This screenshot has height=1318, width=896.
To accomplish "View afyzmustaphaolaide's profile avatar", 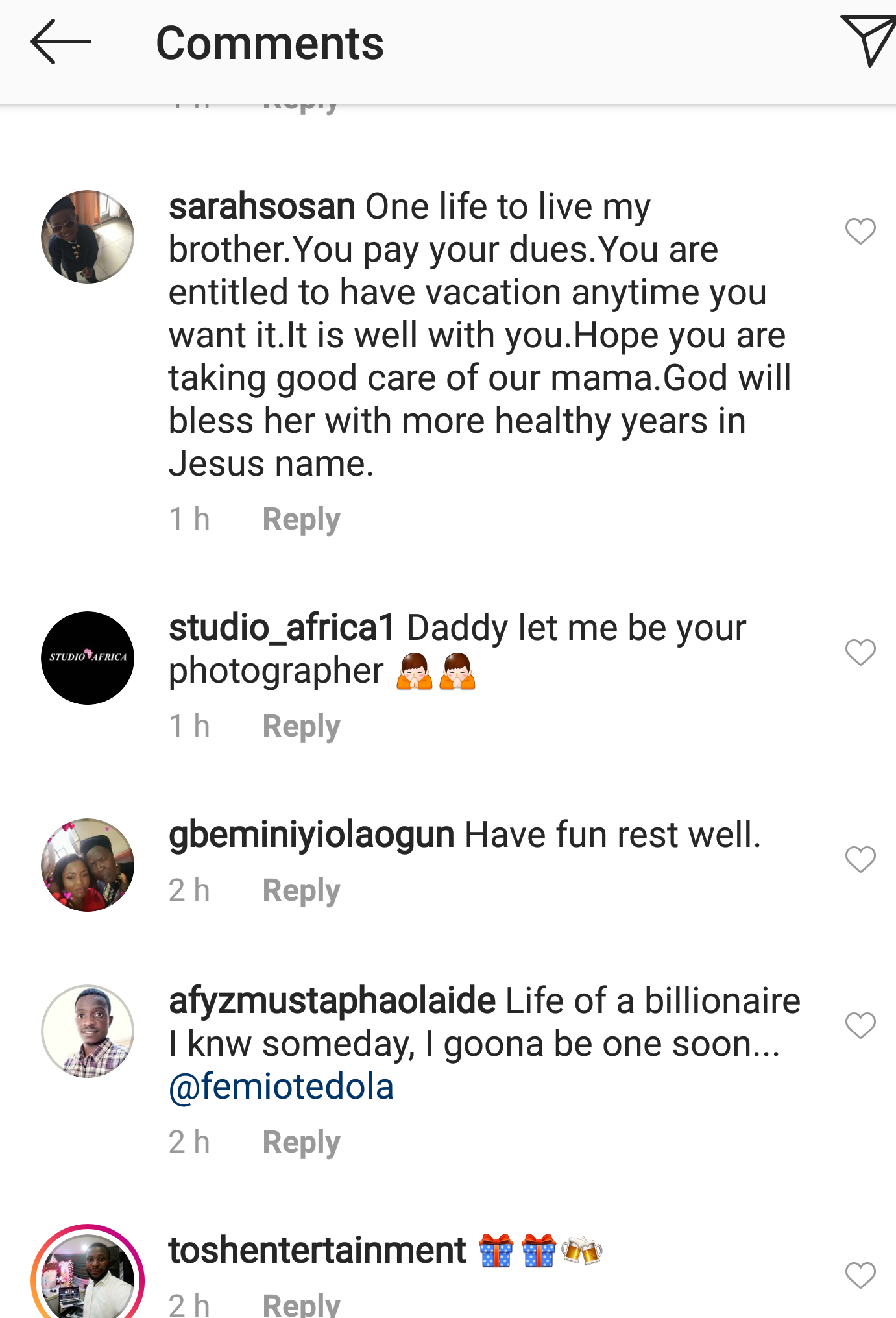I will coord(88,1031).
